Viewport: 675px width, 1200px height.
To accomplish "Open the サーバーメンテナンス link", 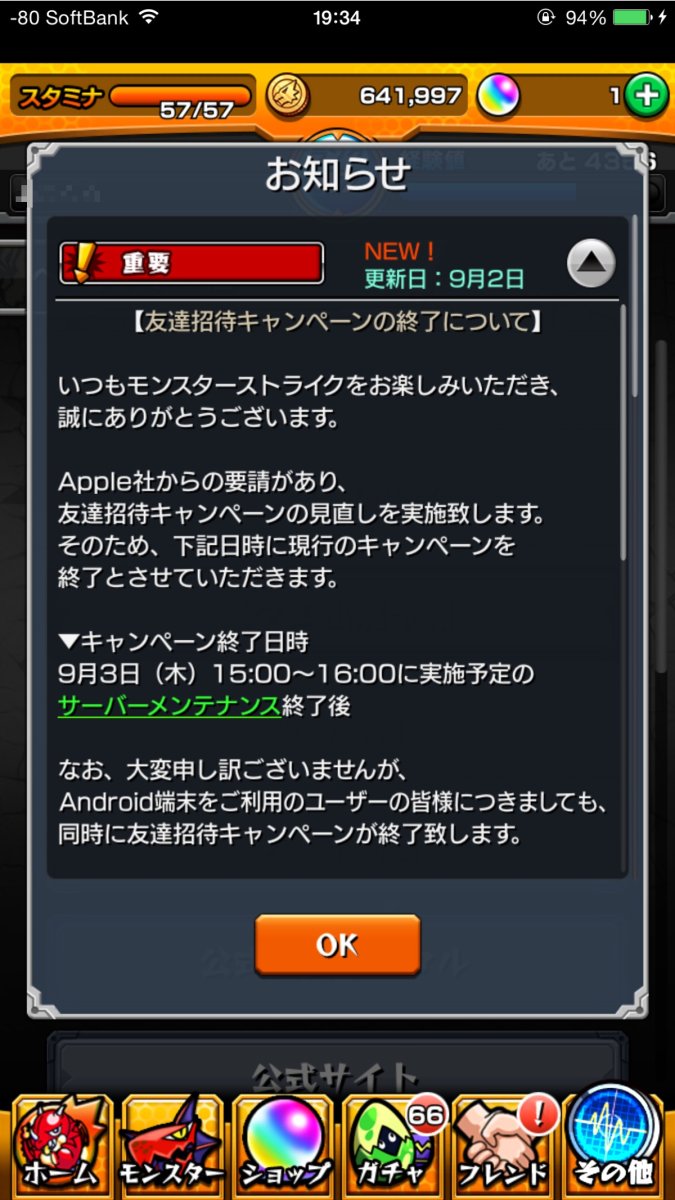I will pyautogui.click(x=169, y=706).
